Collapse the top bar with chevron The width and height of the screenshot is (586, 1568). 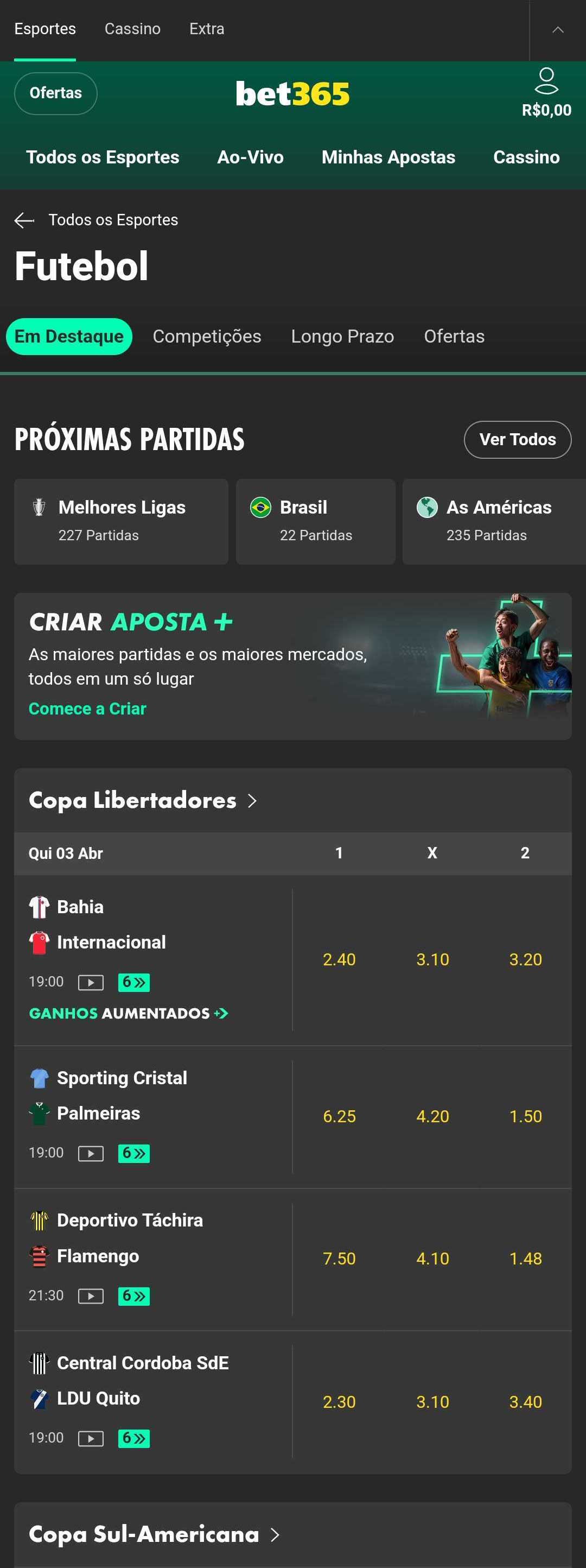[x=557, y=30]
